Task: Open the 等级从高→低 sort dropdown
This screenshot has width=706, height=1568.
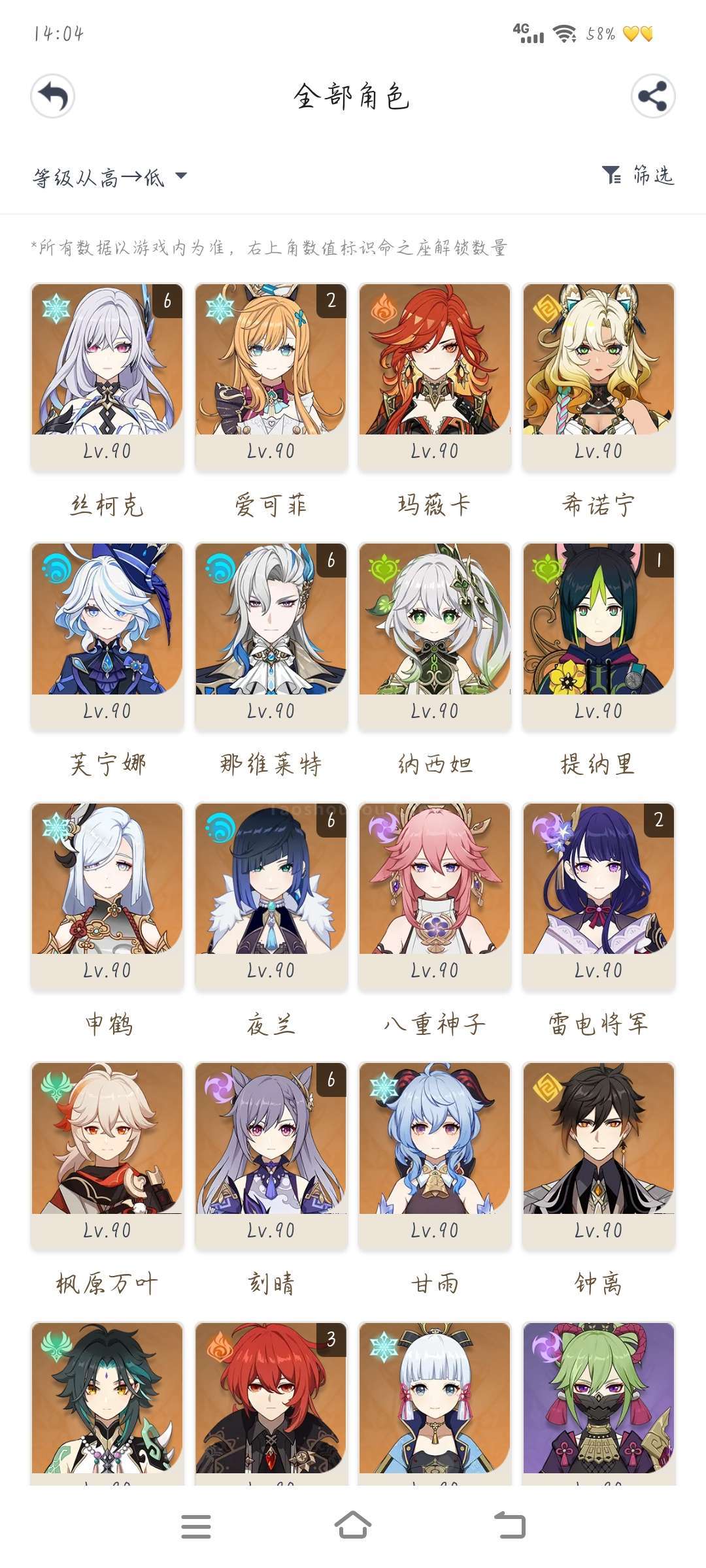Action: 110,177
